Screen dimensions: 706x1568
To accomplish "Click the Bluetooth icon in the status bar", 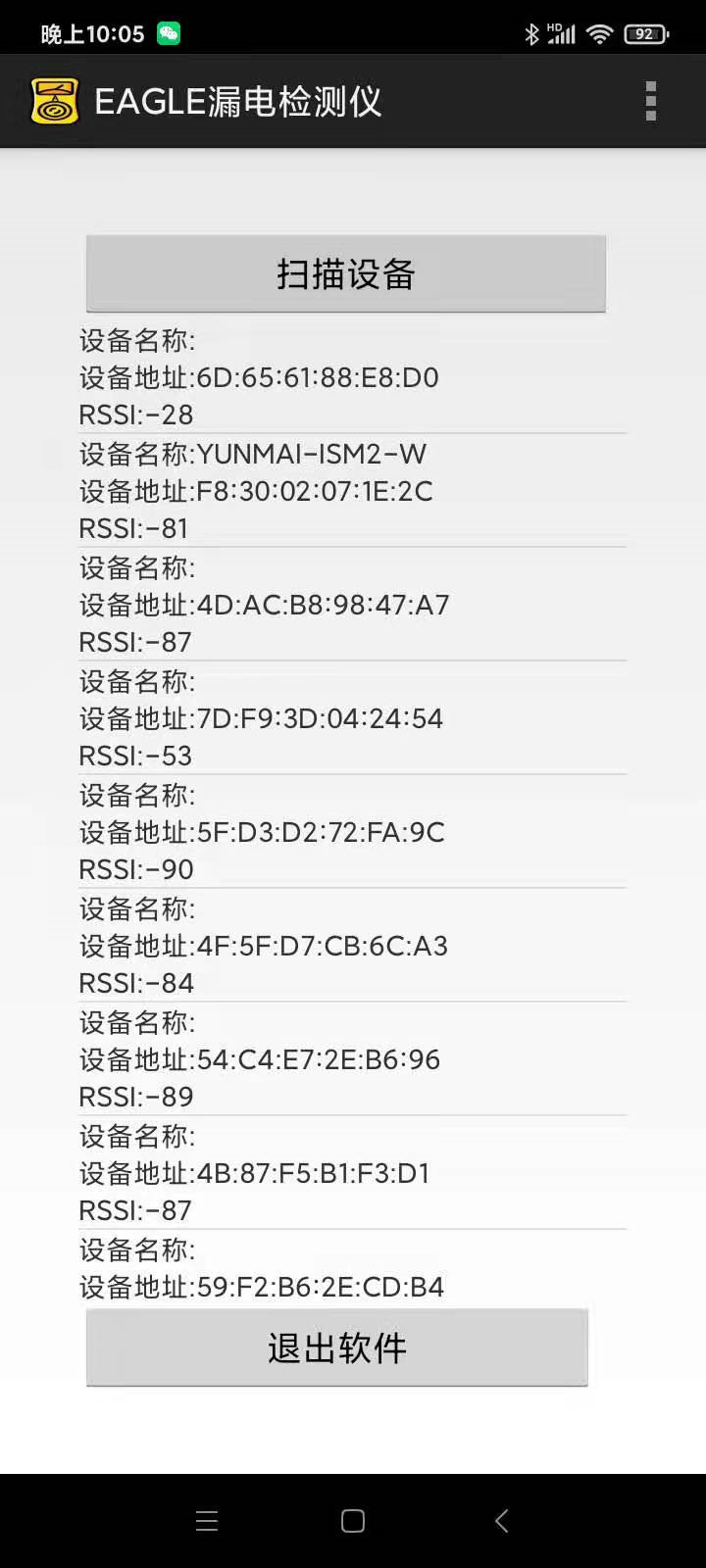I will [x=531, y=32].
